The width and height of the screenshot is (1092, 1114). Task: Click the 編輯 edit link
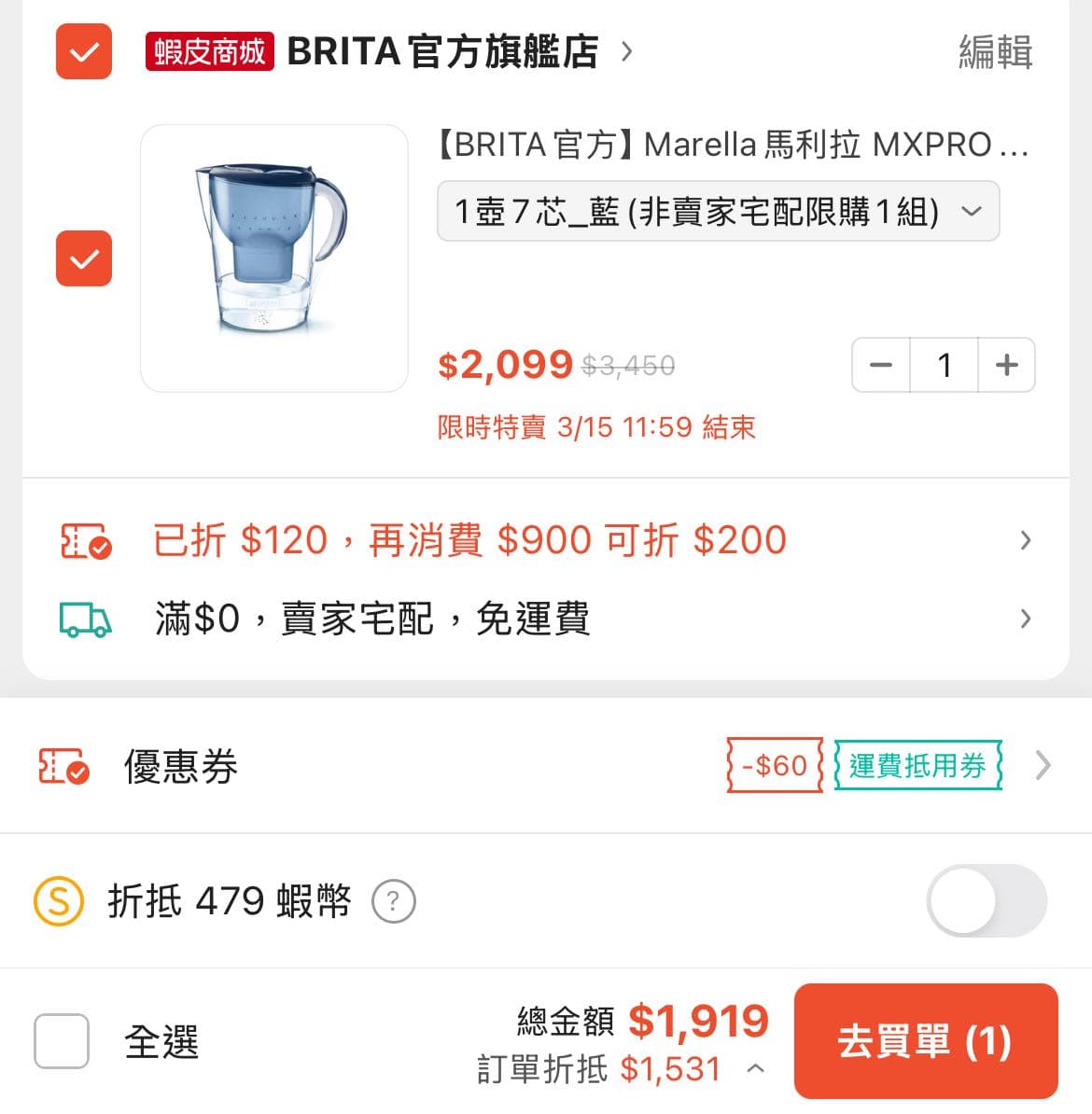pyautogui.click(x=994, y=54)
